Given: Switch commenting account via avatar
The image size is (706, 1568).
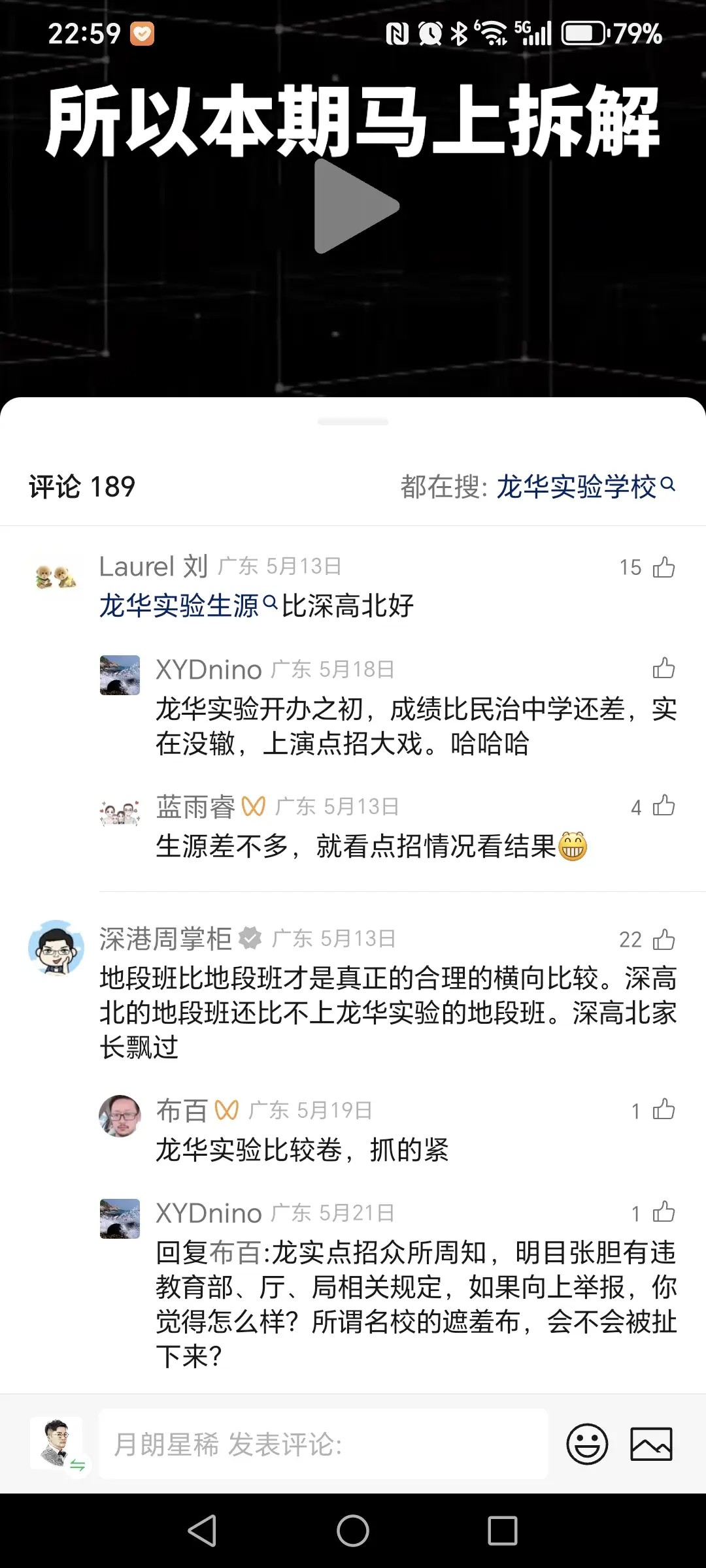Looking at the screenshot, I should [58, 1444].
